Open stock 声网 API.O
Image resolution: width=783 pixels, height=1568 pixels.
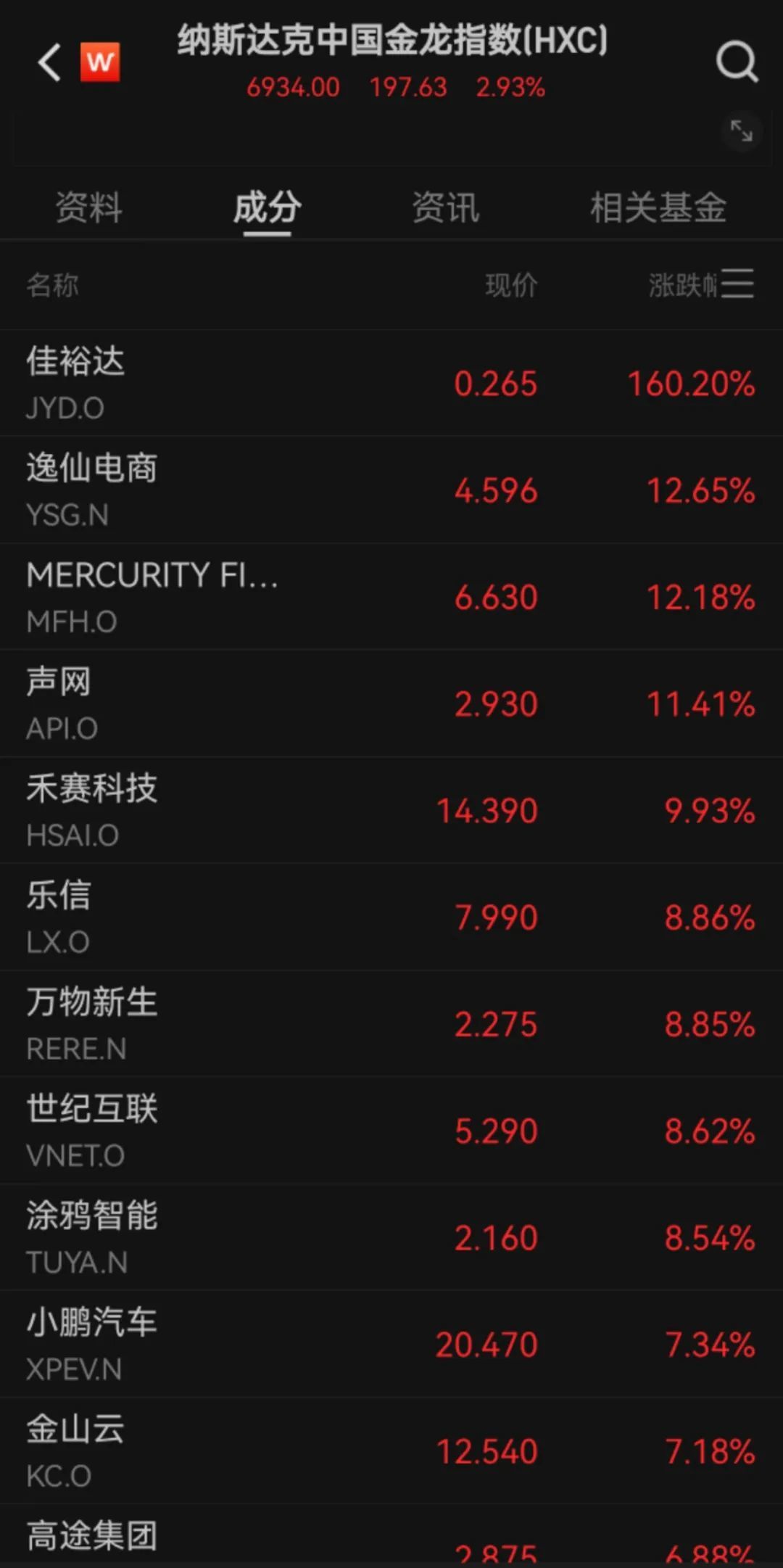click(x=391, y=703)
